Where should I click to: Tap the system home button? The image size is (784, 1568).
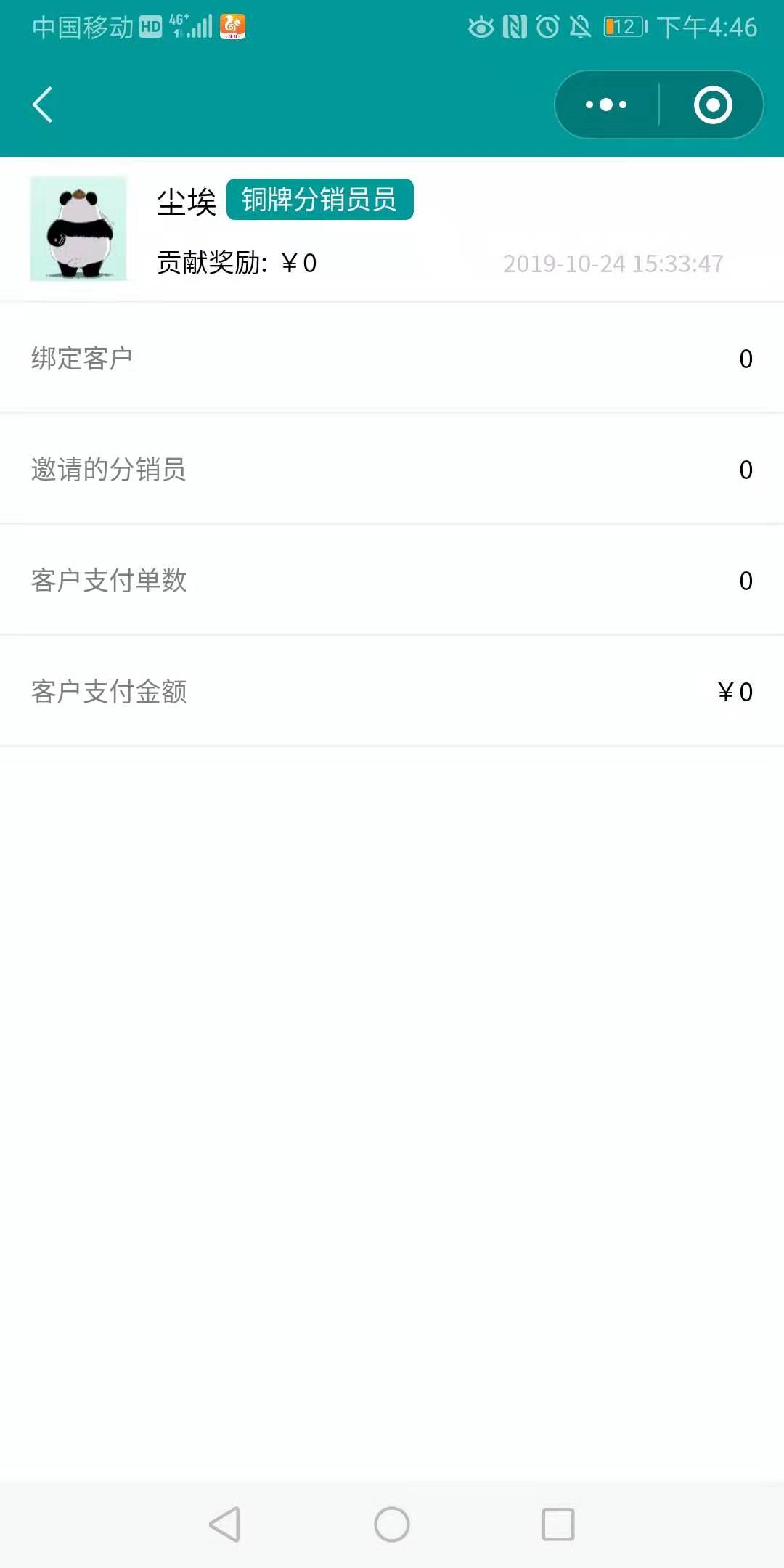392,1524
